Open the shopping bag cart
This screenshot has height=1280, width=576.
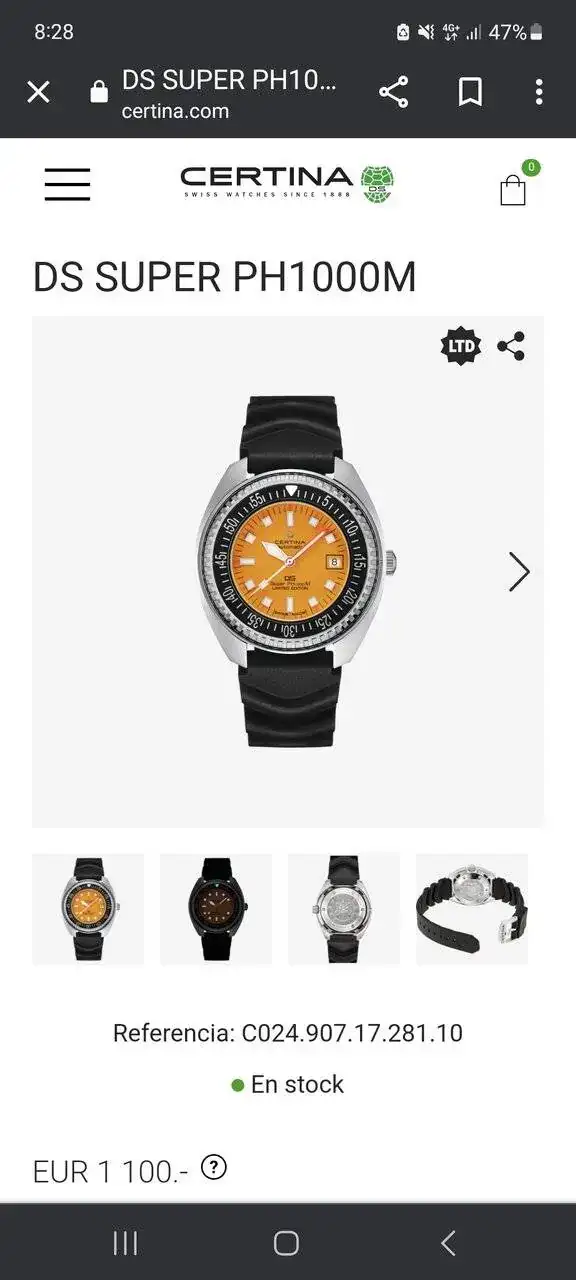[x=514, y=185]
